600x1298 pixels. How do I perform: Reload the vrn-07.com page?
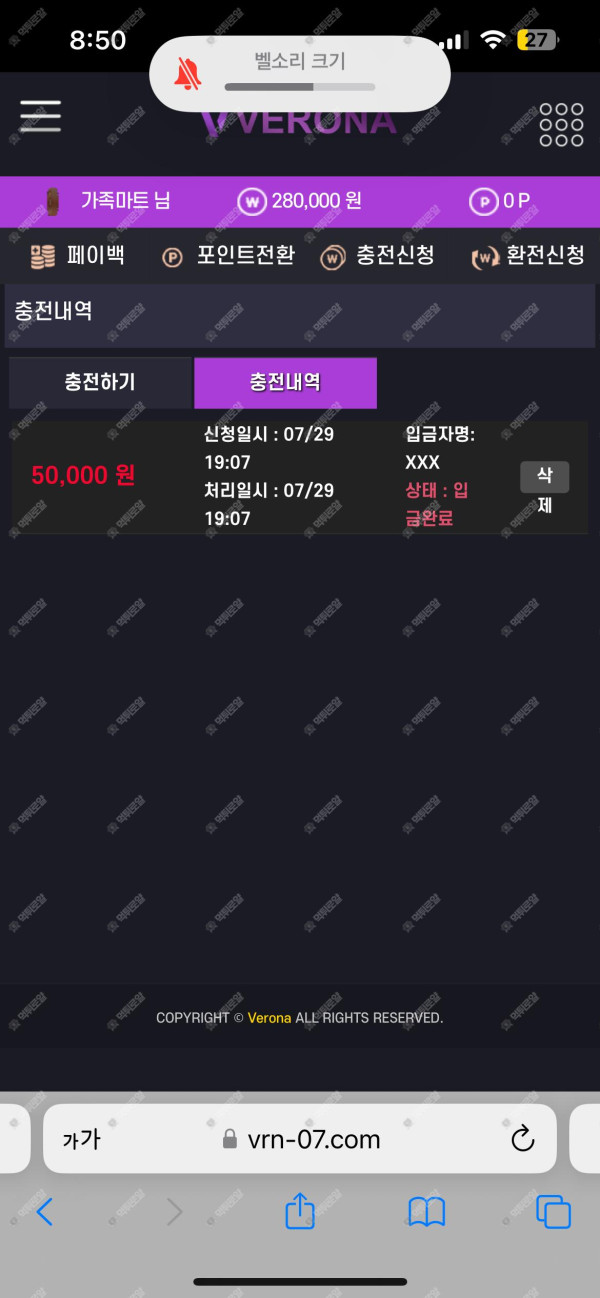pyautogui.click(x=522, y=1139)
